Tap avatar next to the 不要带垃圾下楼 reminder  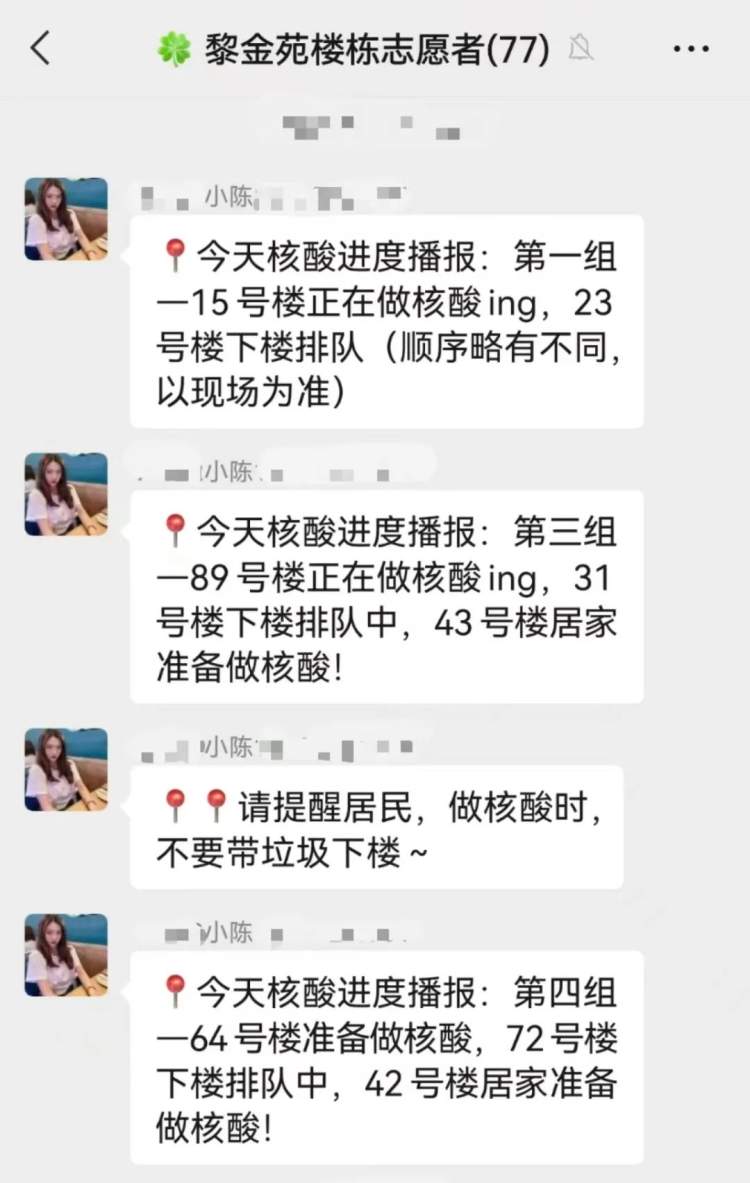click(66, 769)
